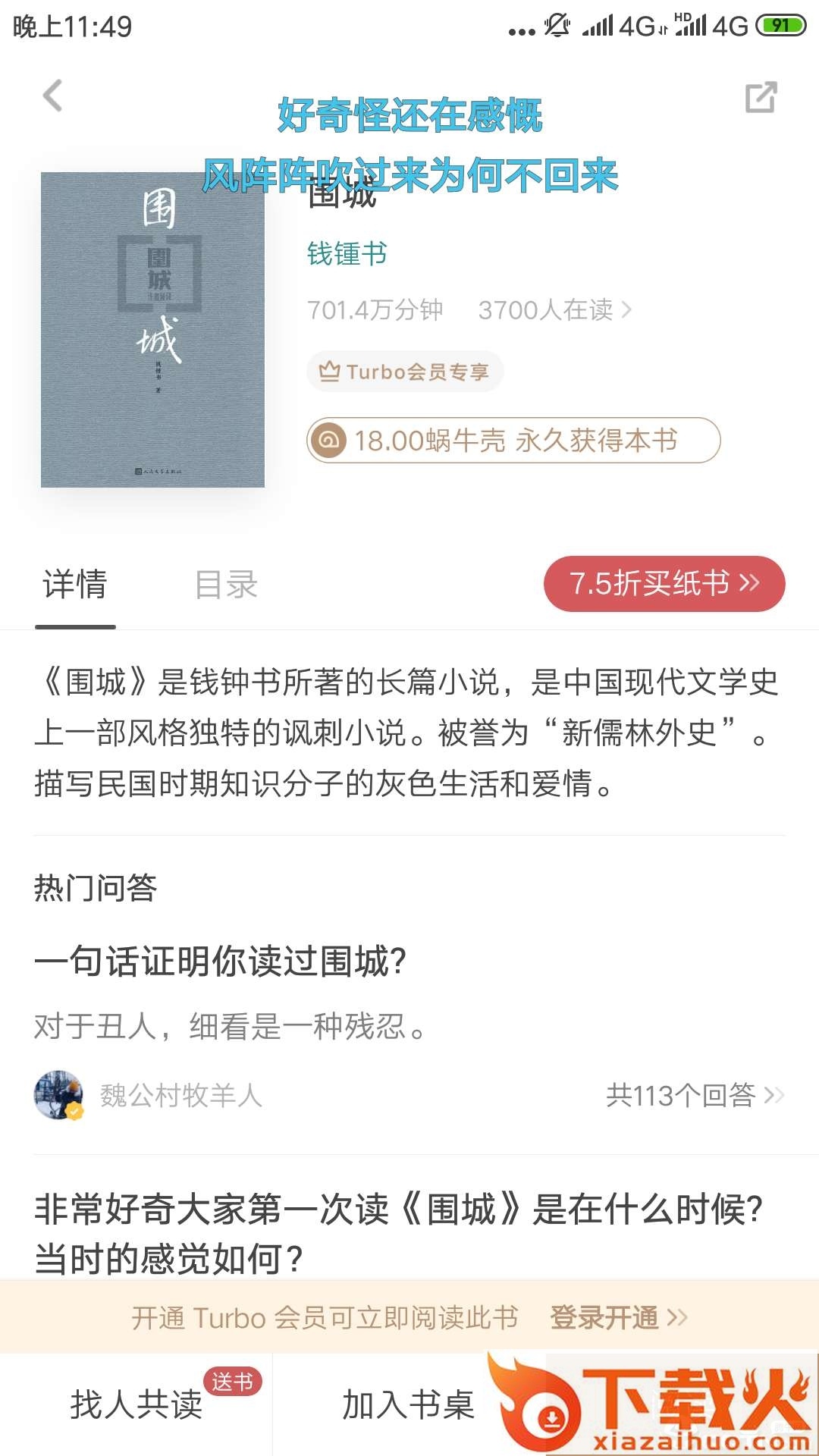This screenshot has width=819, height=1456.
Task: Open the 围城 book cover
Action: click(x=152, y=330)
